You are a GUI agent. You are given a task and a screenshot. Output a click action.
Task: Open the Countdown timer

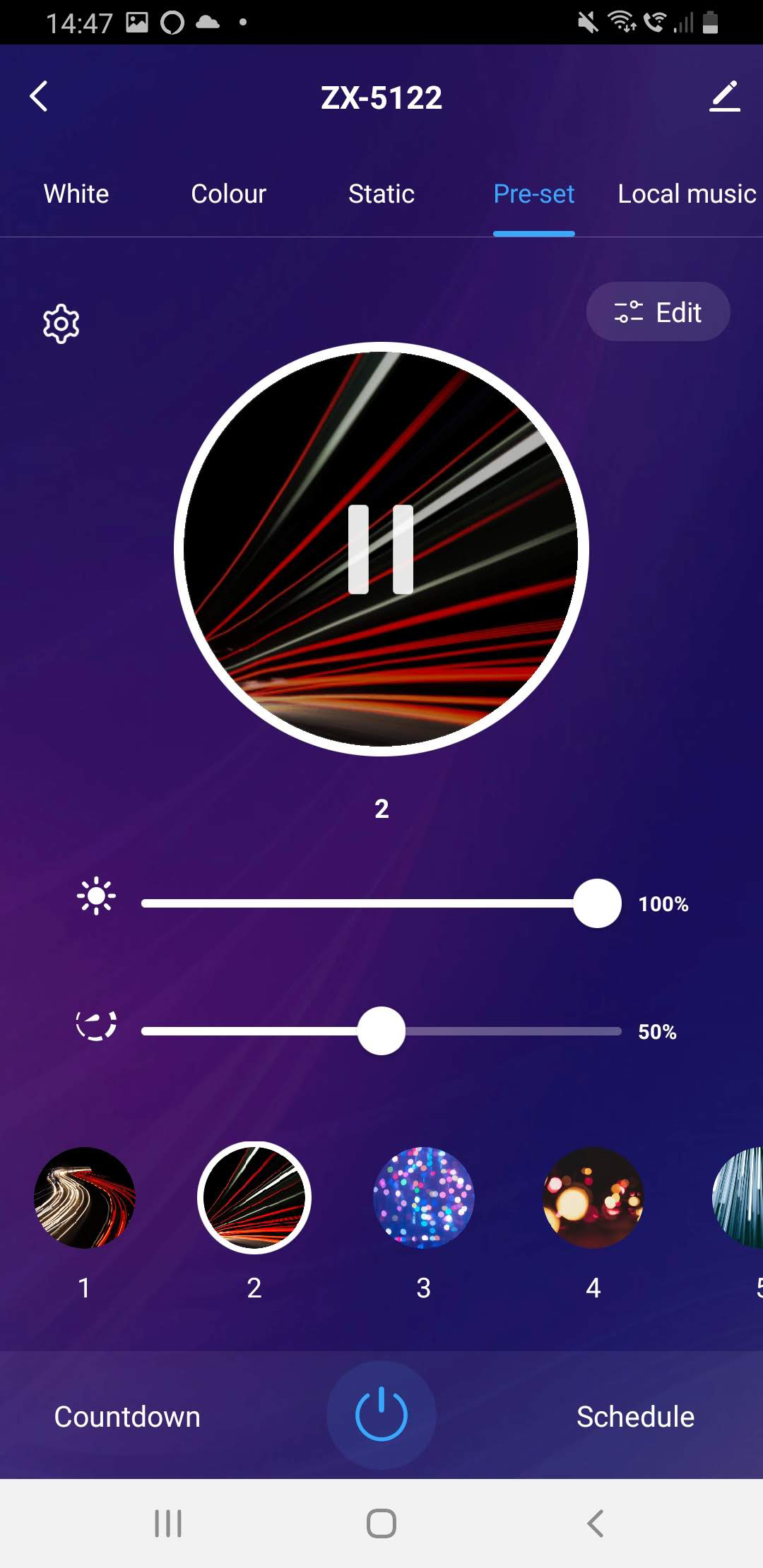point(127,1417)
